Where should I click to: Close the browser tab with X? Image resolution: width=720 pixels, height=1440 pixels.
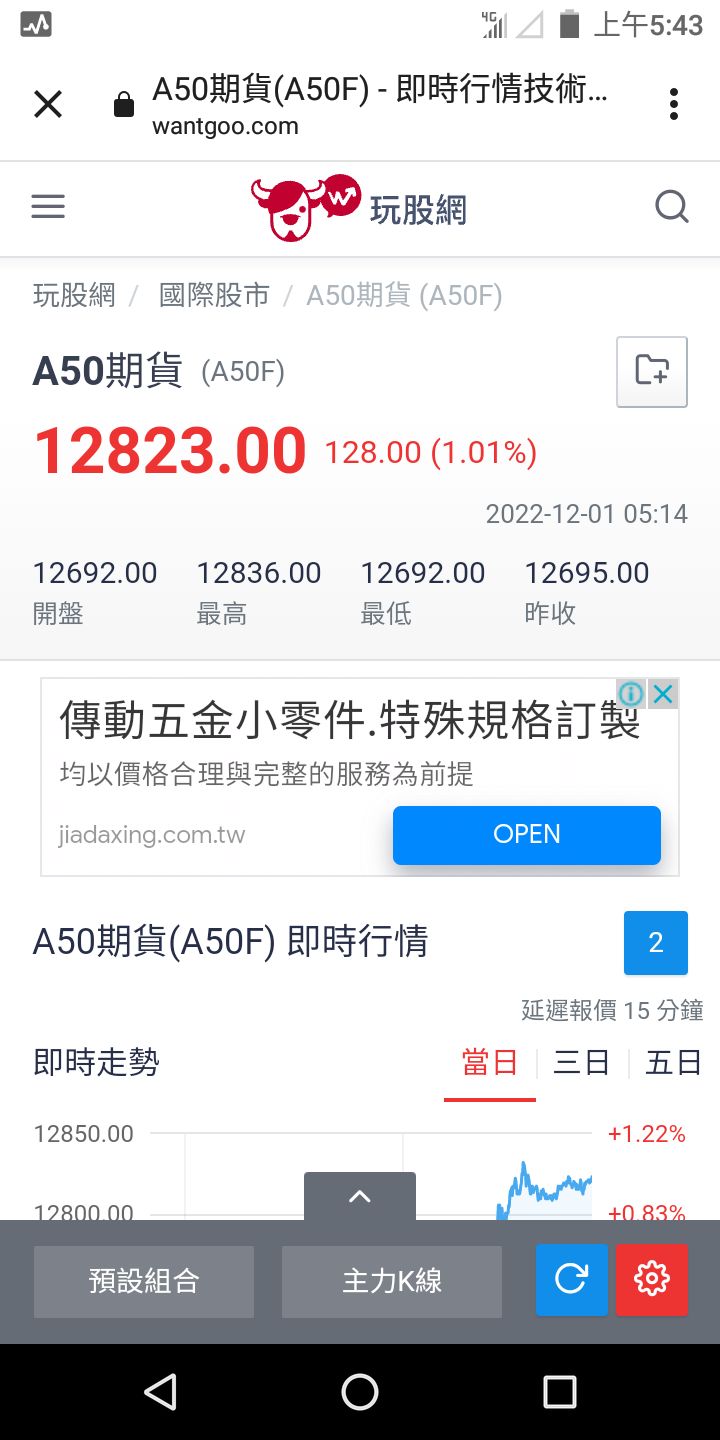[48, 104]
